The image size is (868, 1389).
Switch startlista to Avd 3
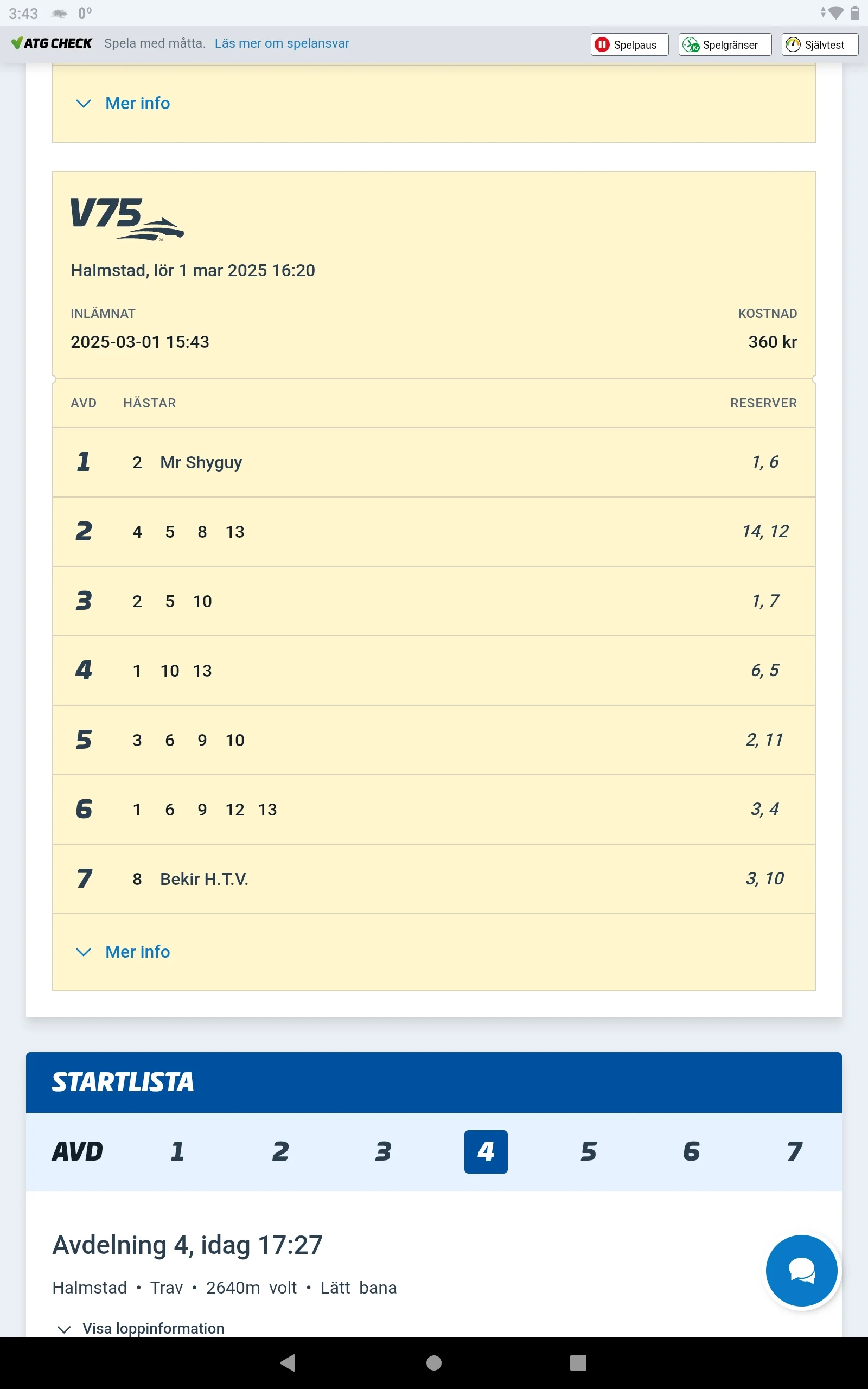383,1151
